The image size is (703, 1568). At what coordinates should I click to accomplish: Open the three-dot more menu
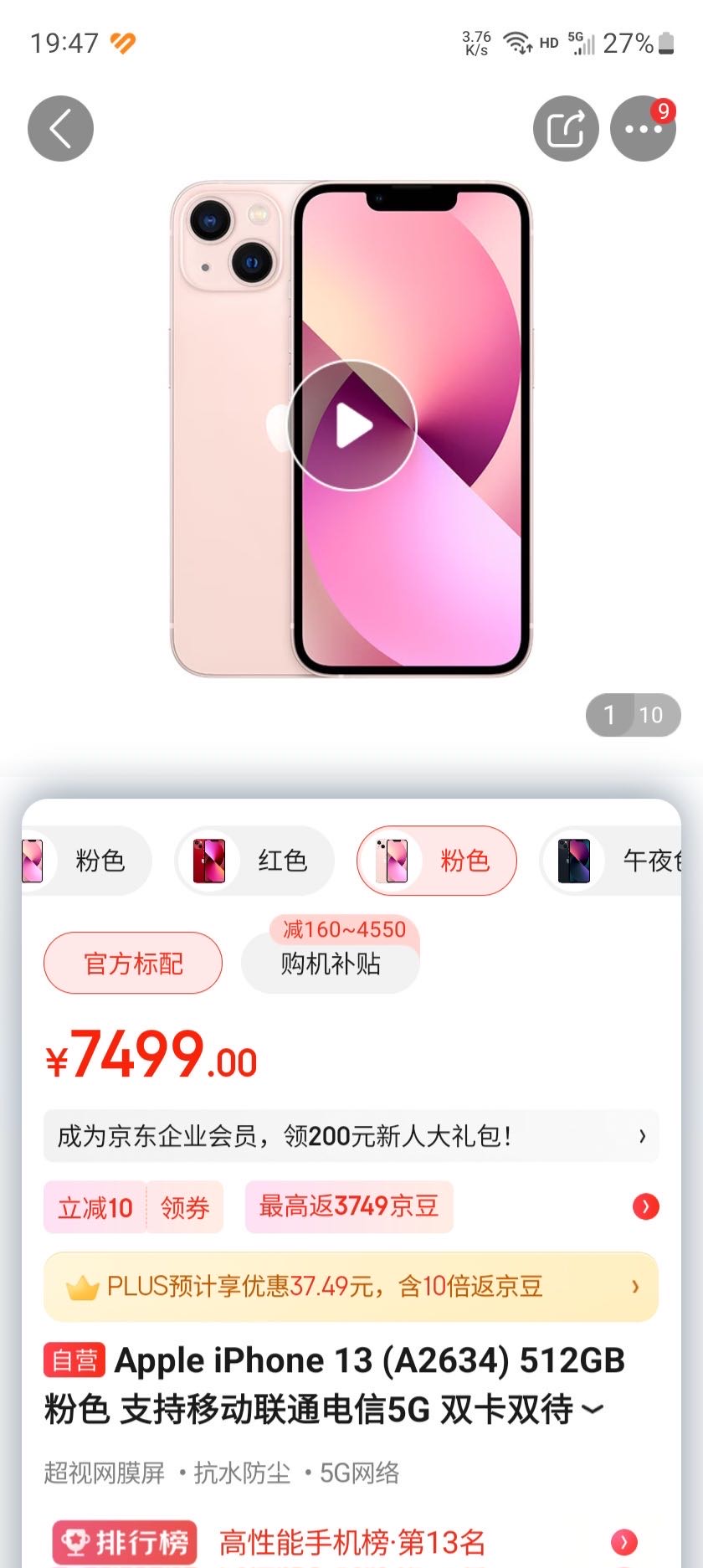643,128
